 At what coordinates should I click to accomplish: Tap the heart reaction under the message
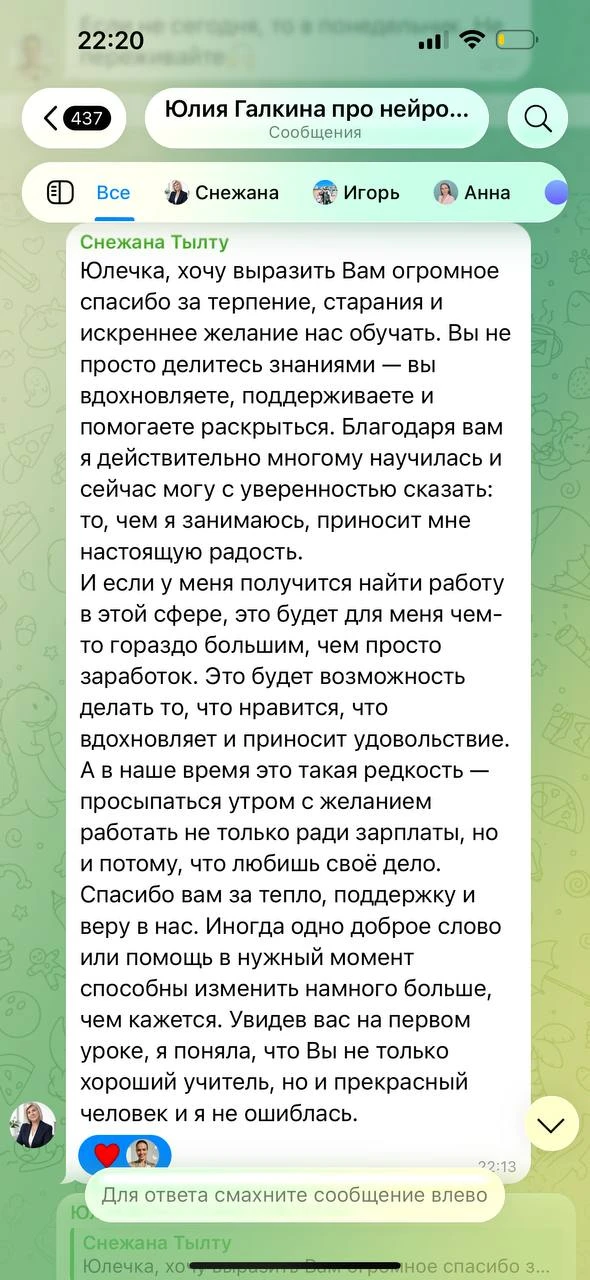(106, 1155)
